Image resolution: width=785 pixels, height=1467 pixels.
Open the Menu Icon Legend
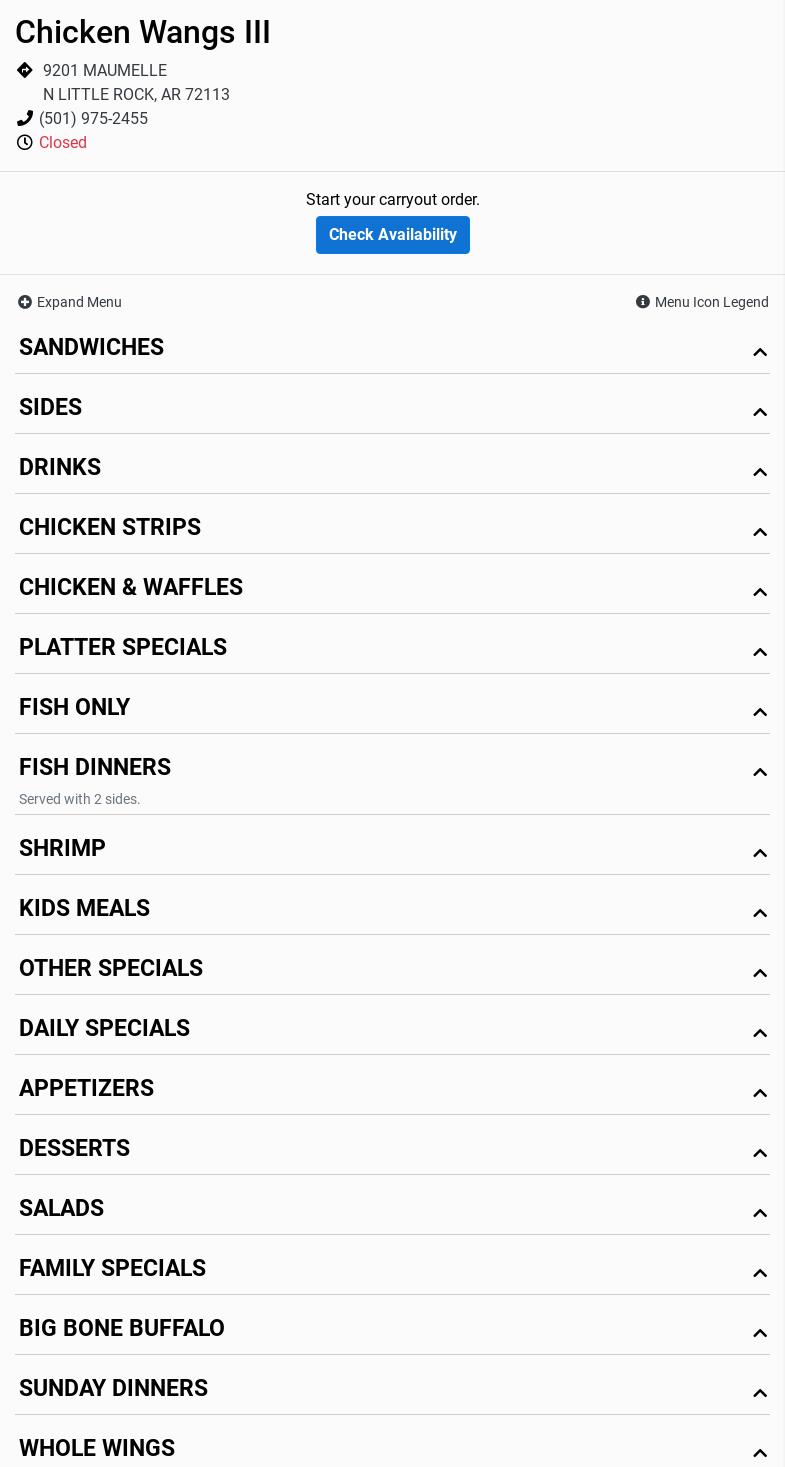702,302
